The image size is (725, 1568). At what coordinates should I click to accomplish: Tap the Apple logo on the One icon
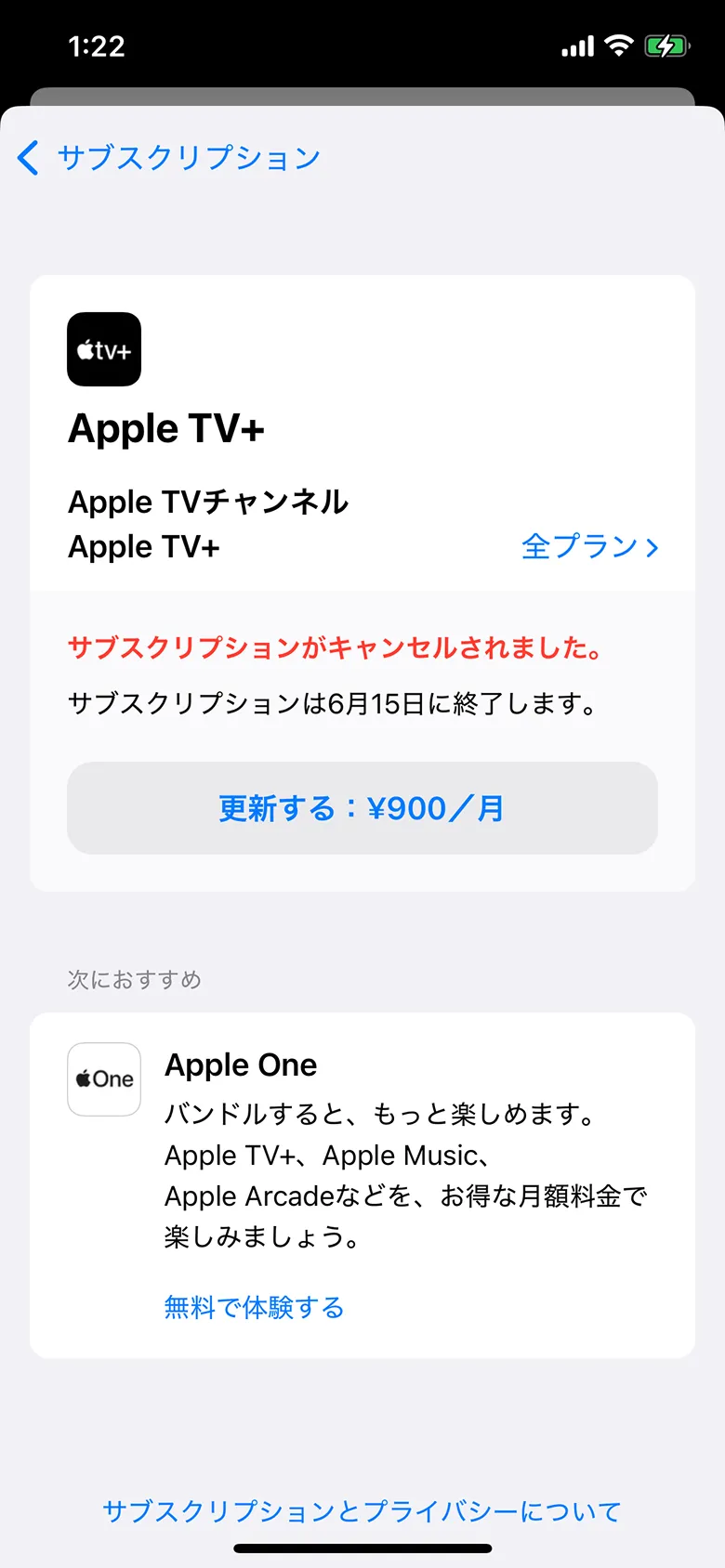(84, 1078)
